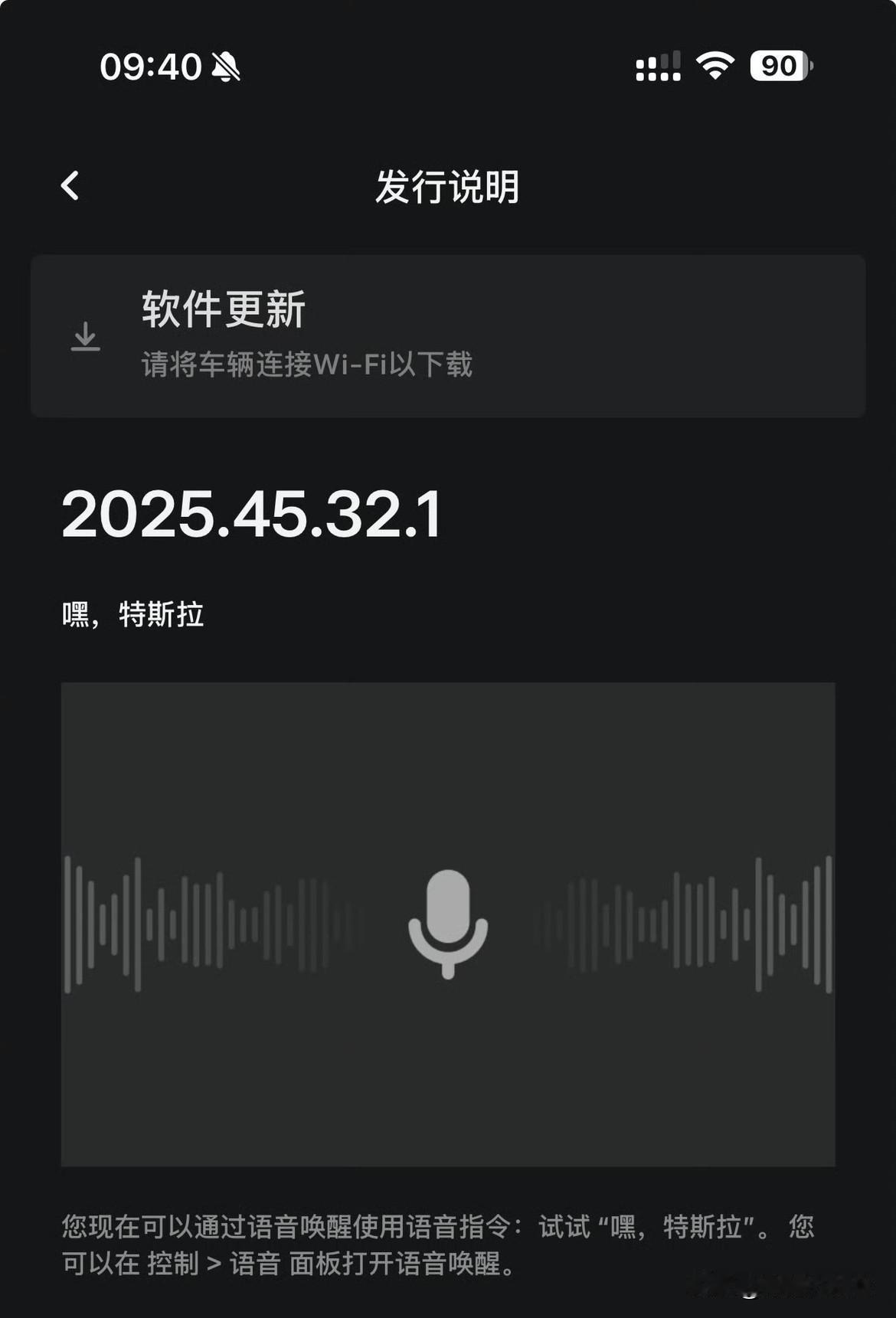Tap the Wi-Fi download instruction text
The image size is (896, 1318).
click(306, 366)
